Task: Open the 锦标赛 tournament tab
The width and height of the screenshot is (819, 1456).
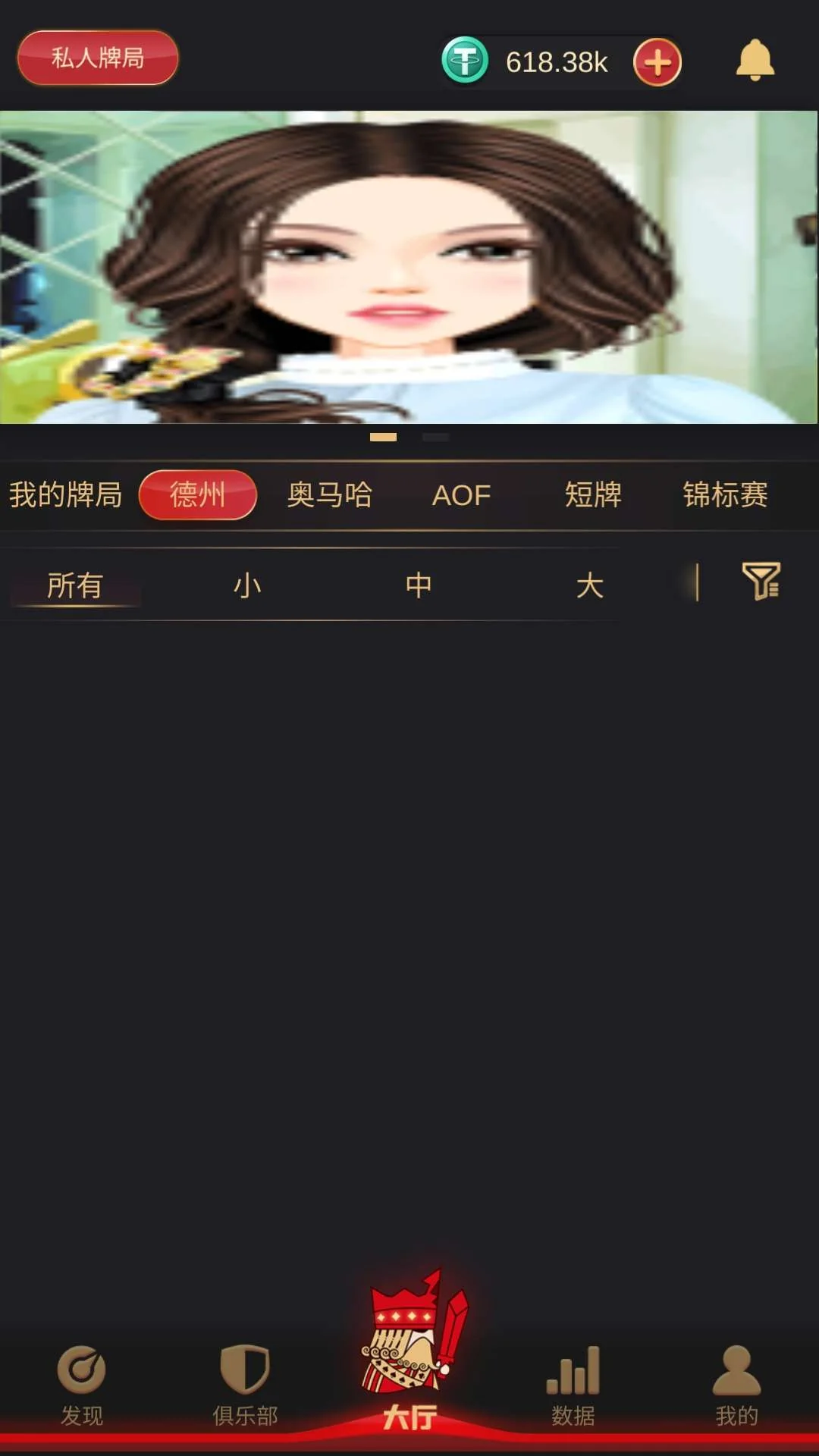Action: click(725, 495)
